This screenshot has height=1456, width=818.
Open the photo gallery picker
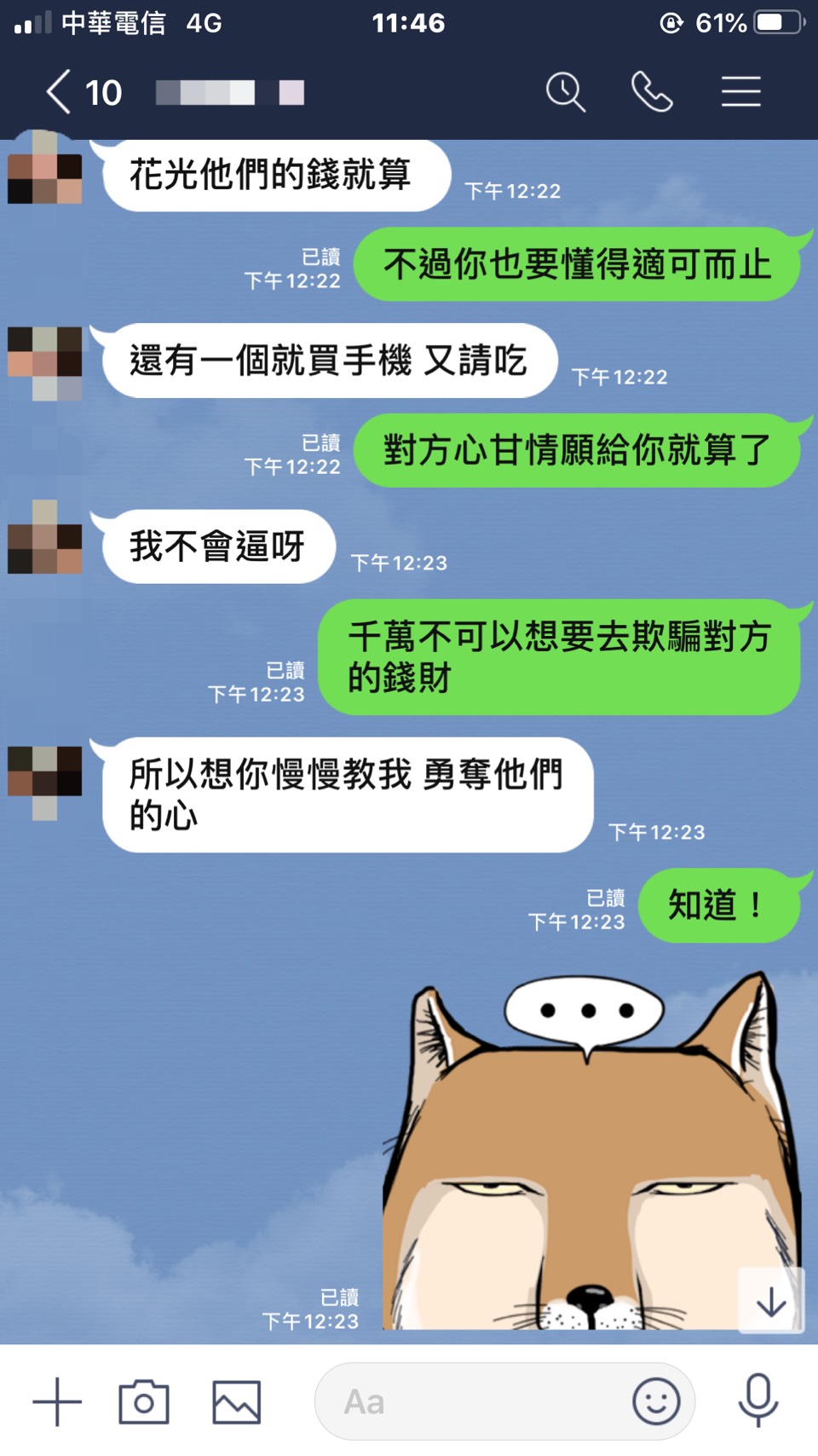click(236, 1401)
